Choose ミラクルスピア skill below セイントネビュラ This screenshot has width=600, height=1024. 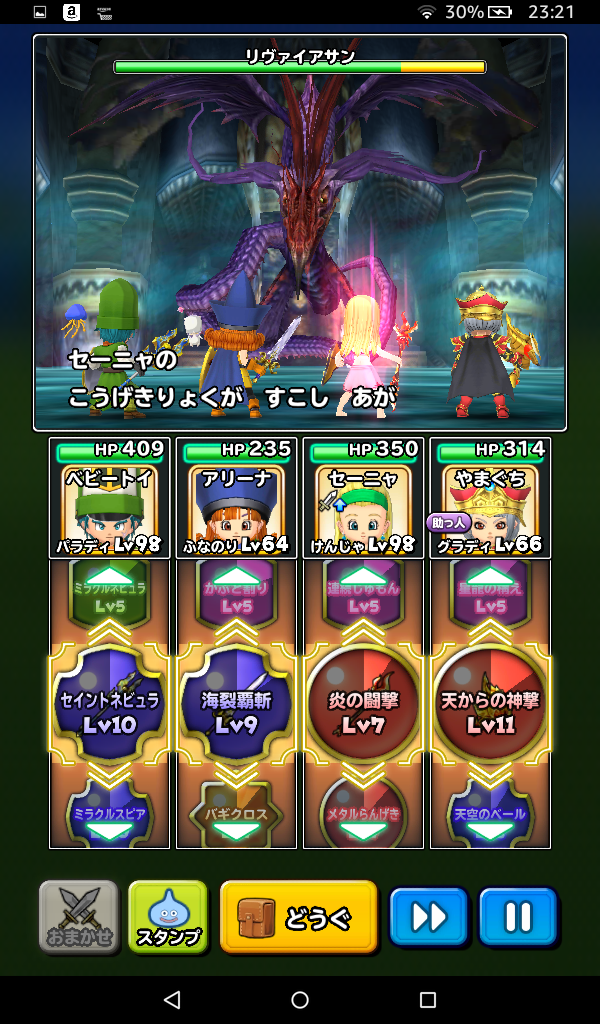tap(109, 816)
